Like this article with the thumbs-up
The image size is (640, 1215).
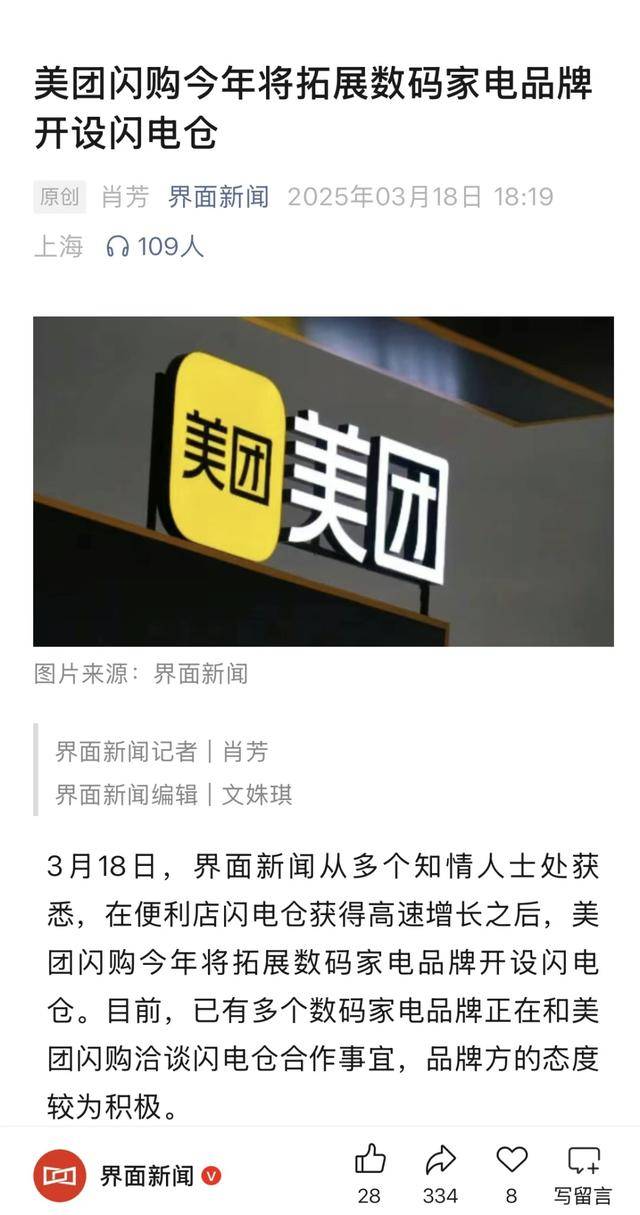pos(370,1160)
